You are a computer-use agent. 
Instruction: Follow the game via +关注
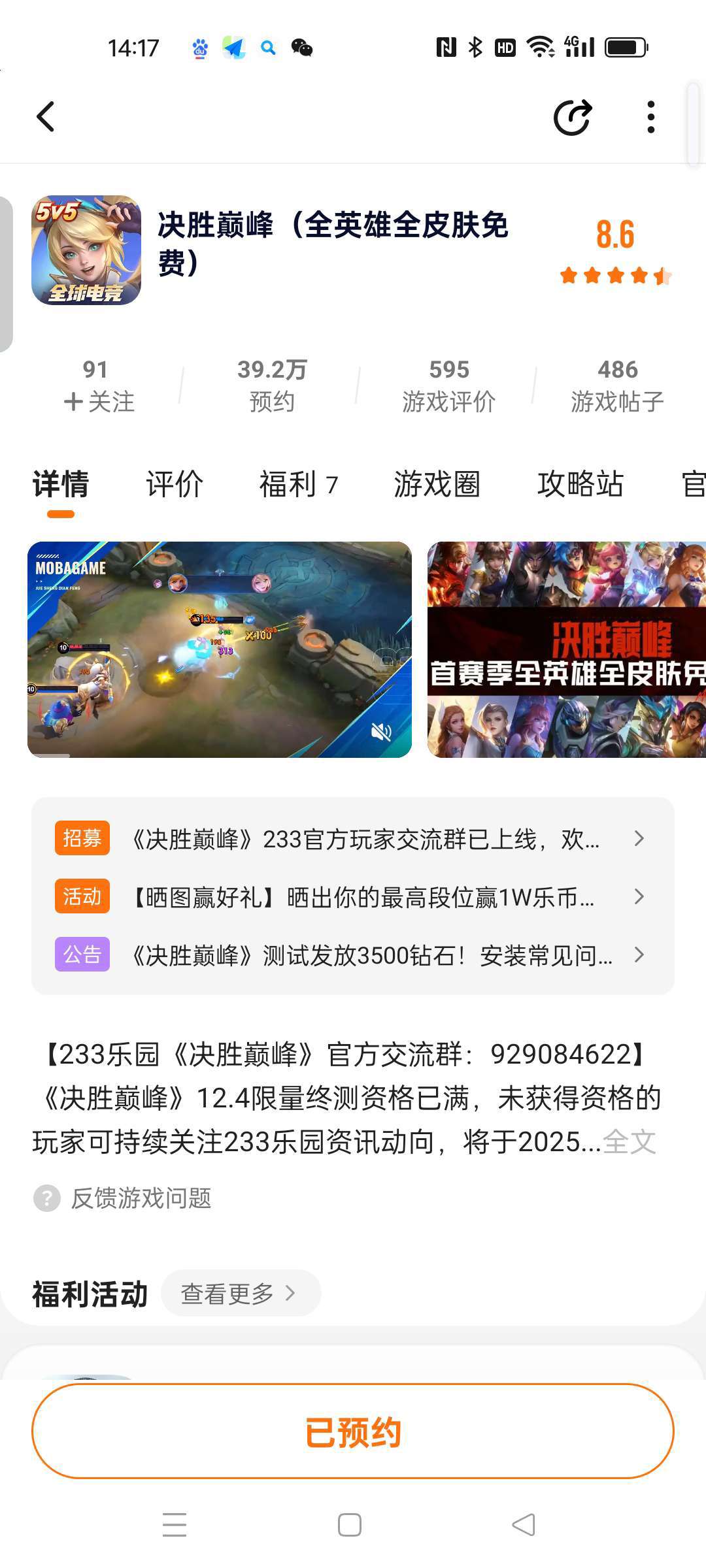(x=99, y=400)
